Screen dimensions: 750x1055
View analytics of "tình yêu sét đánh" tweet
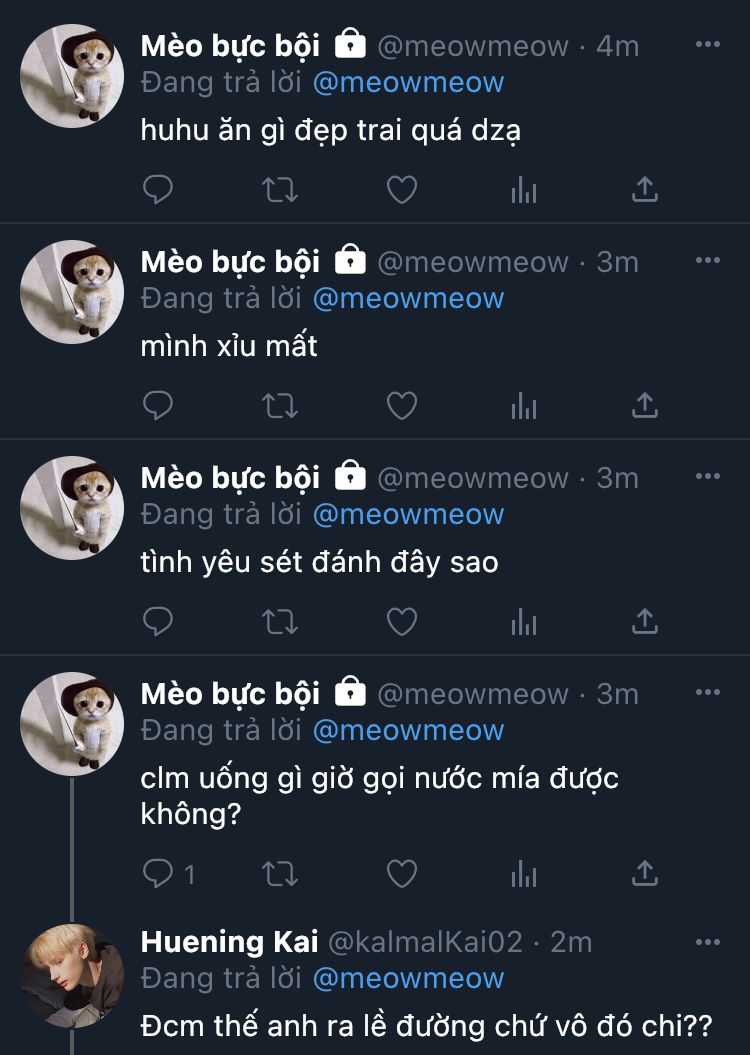(523, 621)
